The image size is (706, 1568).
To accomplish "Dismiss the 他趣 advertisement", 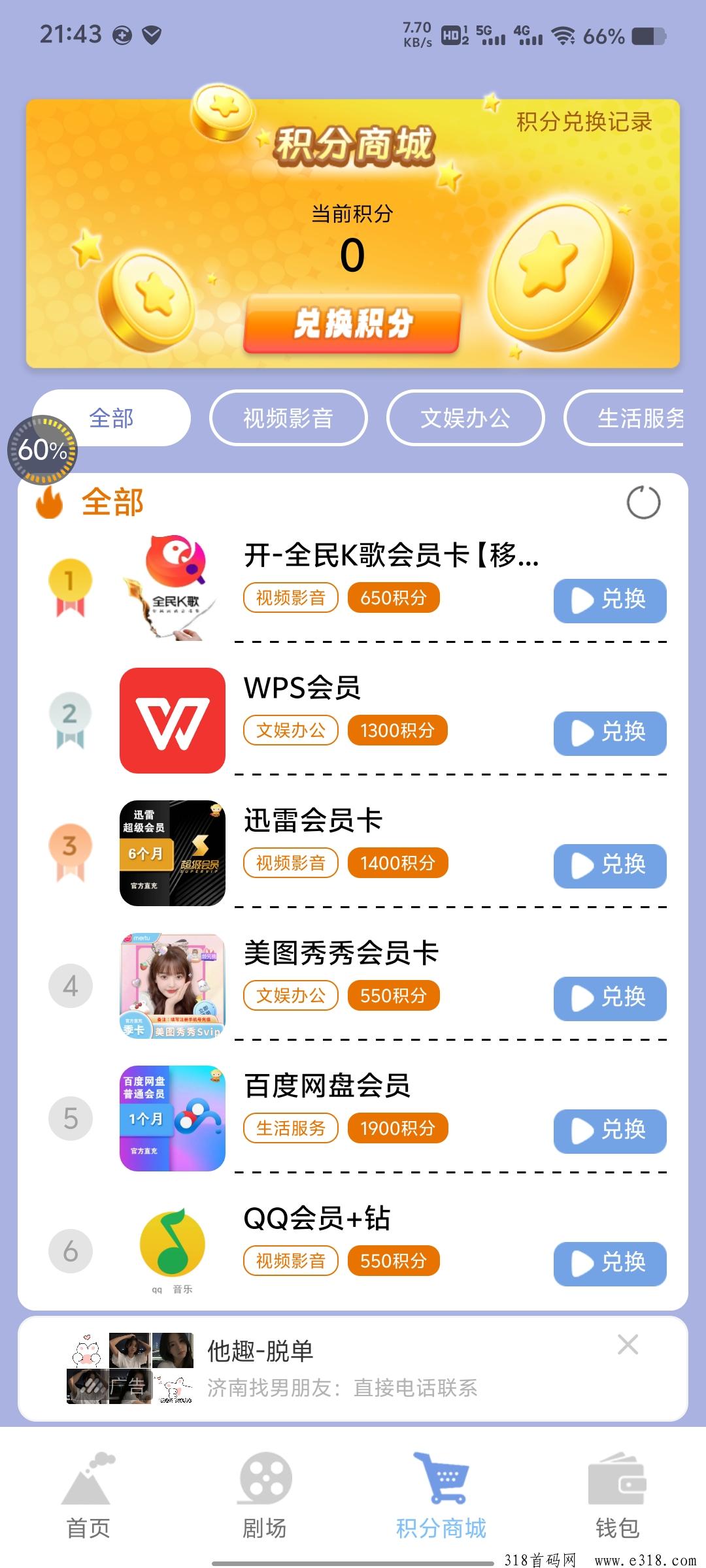I will (x=628, y=1345).
